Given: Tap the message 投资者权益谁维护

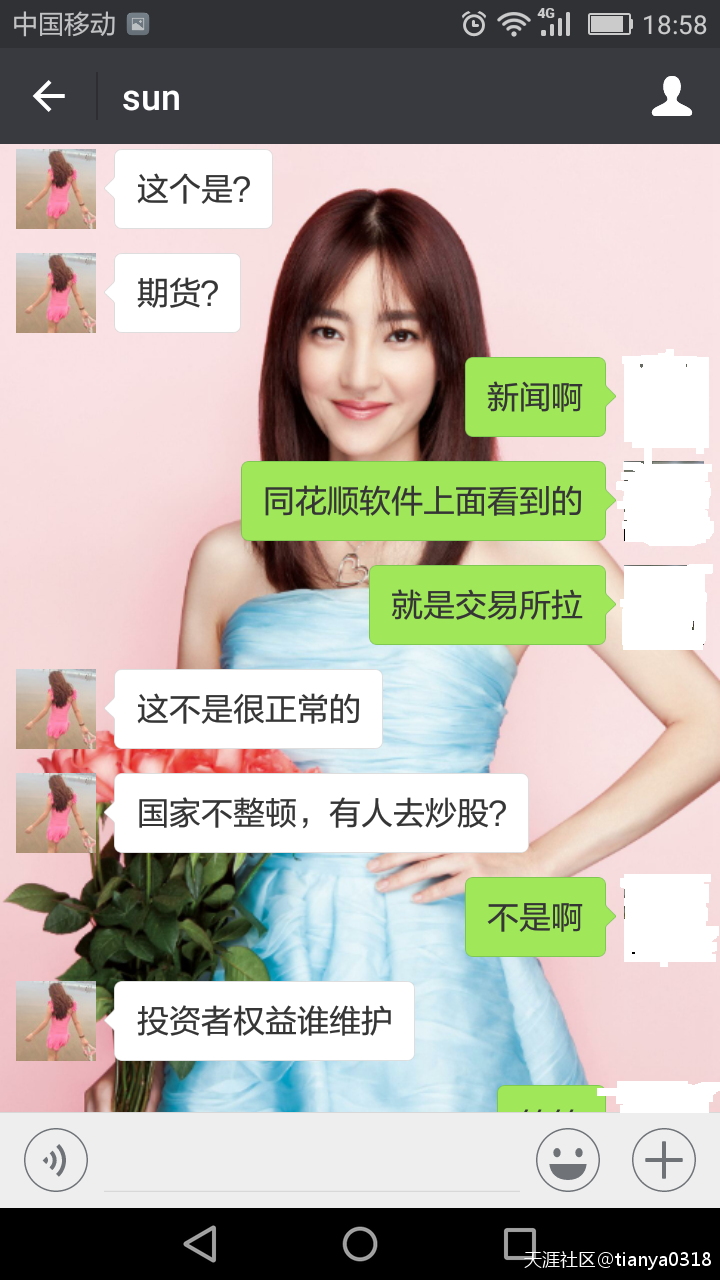Looking at the screenshot, I should pyautogui.click(x=264, y=1020).
